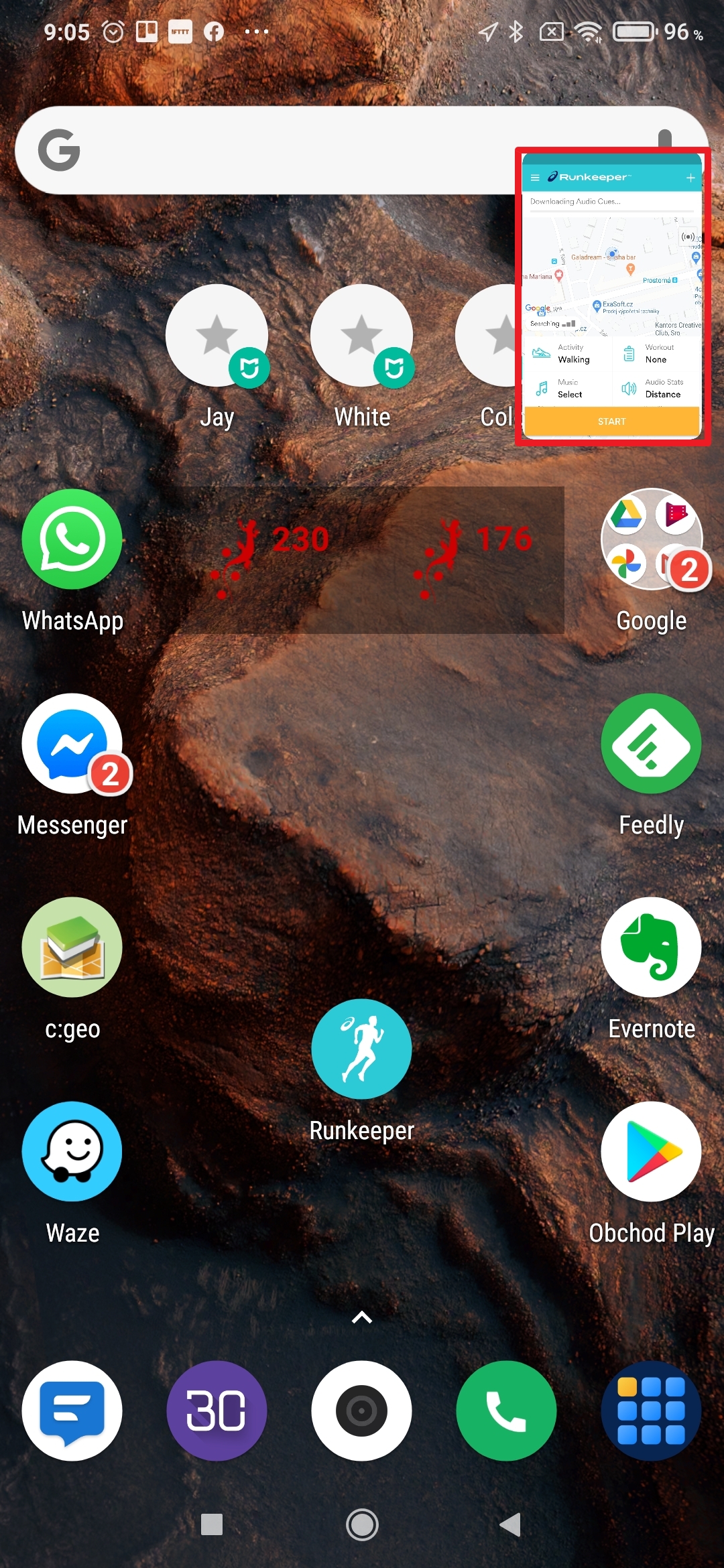The image size is (724, 1568).
Task: Launch Evernote
Action: [652, 948]
